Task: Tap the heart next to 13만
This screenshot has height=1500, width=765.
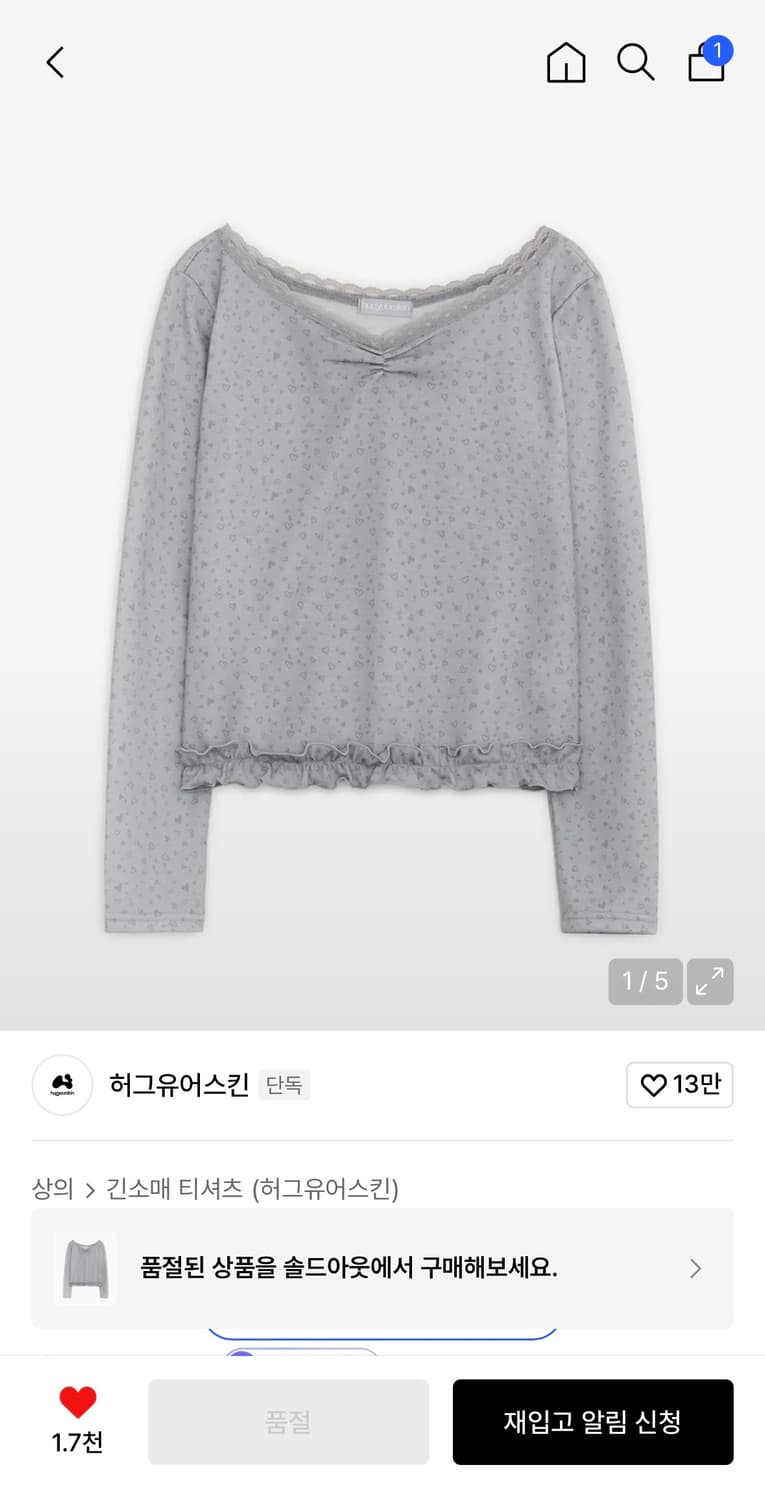Action: point(655,1084)
